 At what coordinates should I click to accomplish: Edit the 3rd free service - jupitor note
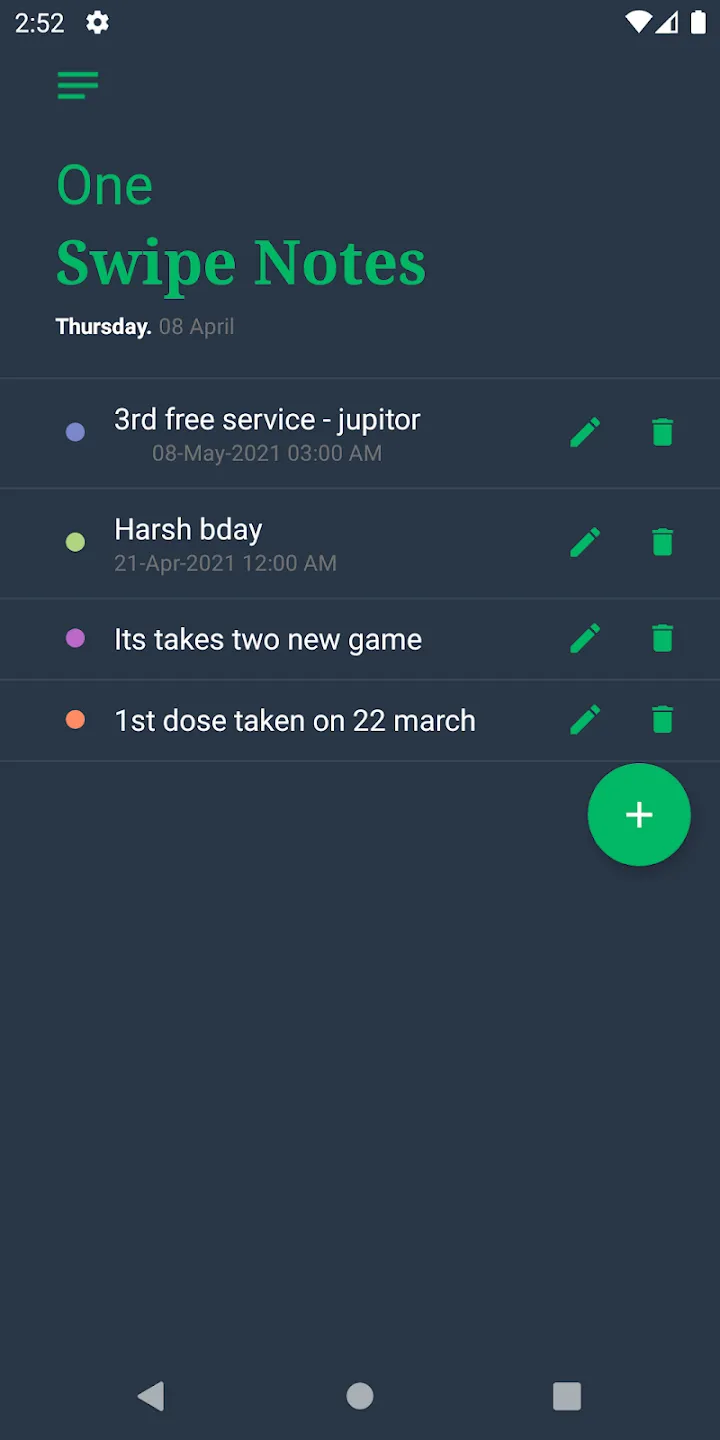pyautogui.click(x=586, y=432)
